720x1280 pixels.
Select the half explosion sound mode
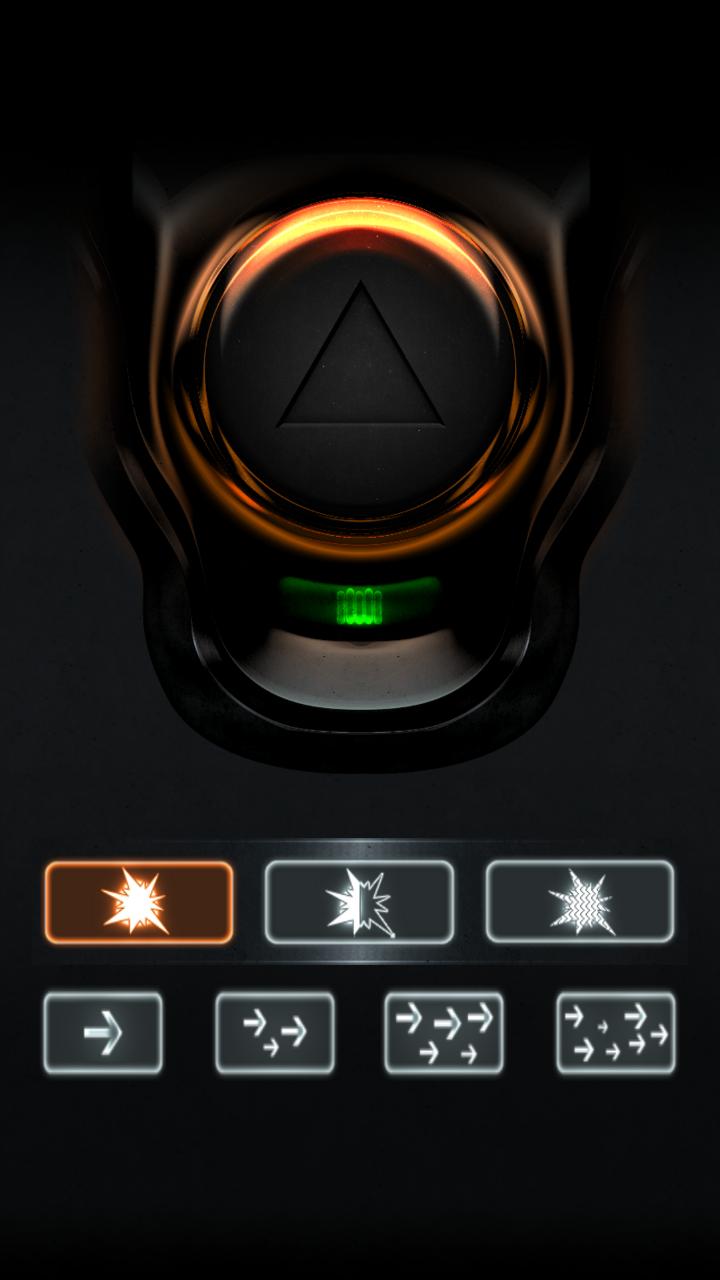coord(359,902)
